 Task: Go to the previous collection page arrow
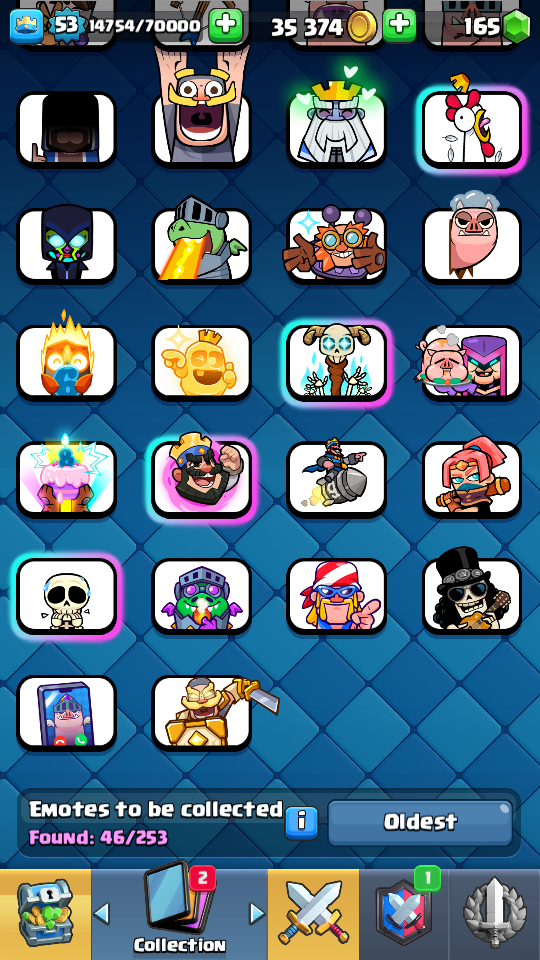point(102,913)
